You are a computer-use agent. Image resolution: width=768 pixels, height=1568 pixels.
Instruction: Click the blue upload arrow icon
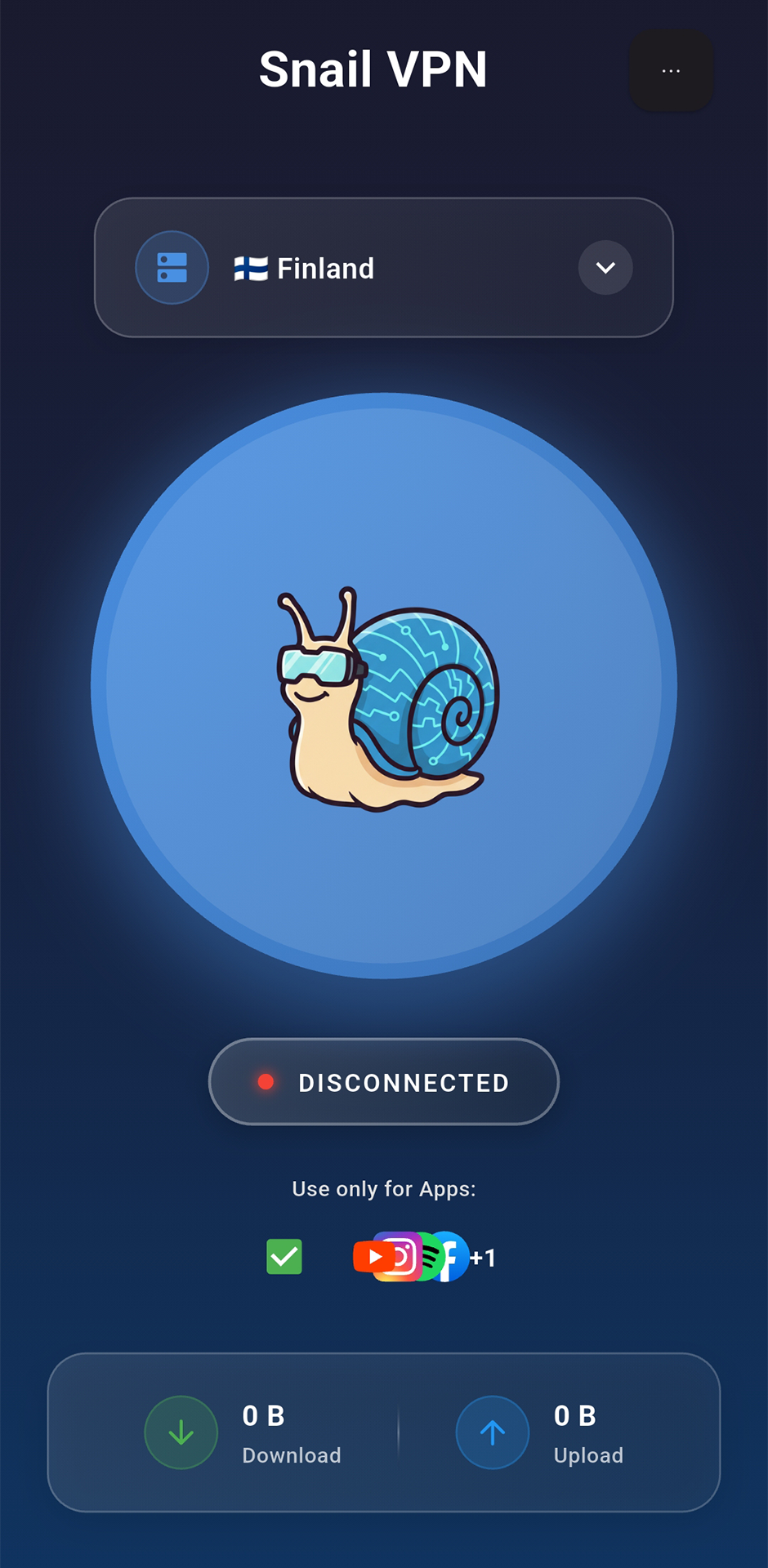pyautogui.click(x=493, y=1432)
